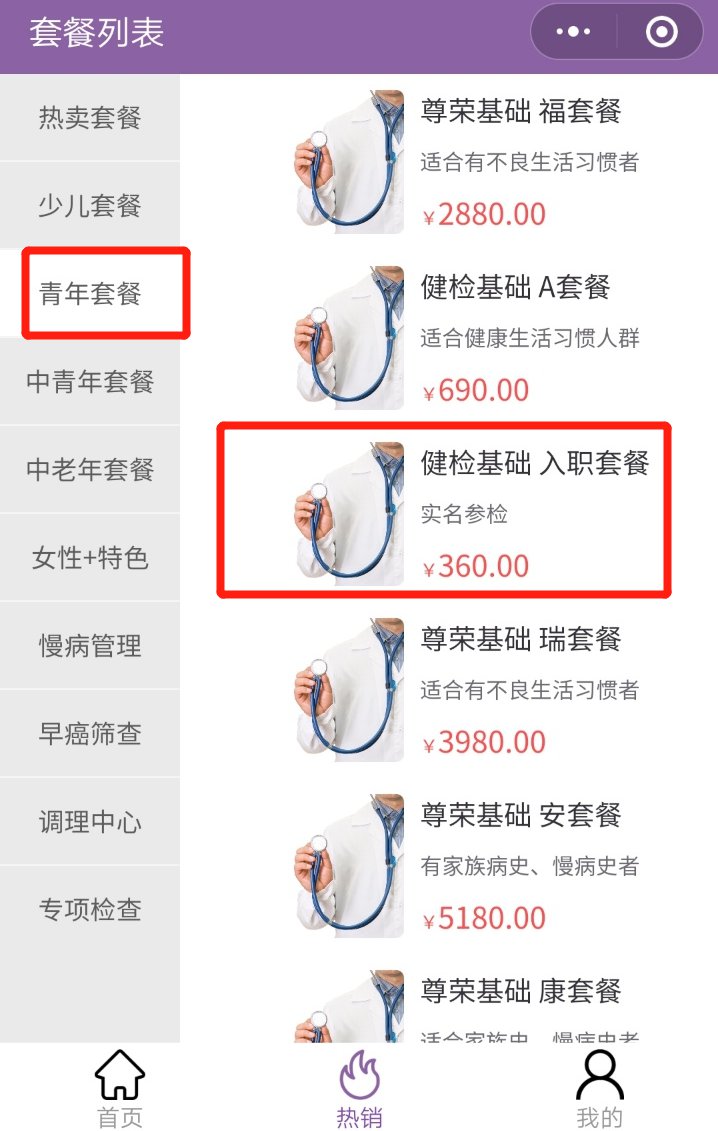Switch to 热销 tab
The image size is (718, 1131).
click(359, 1088)
